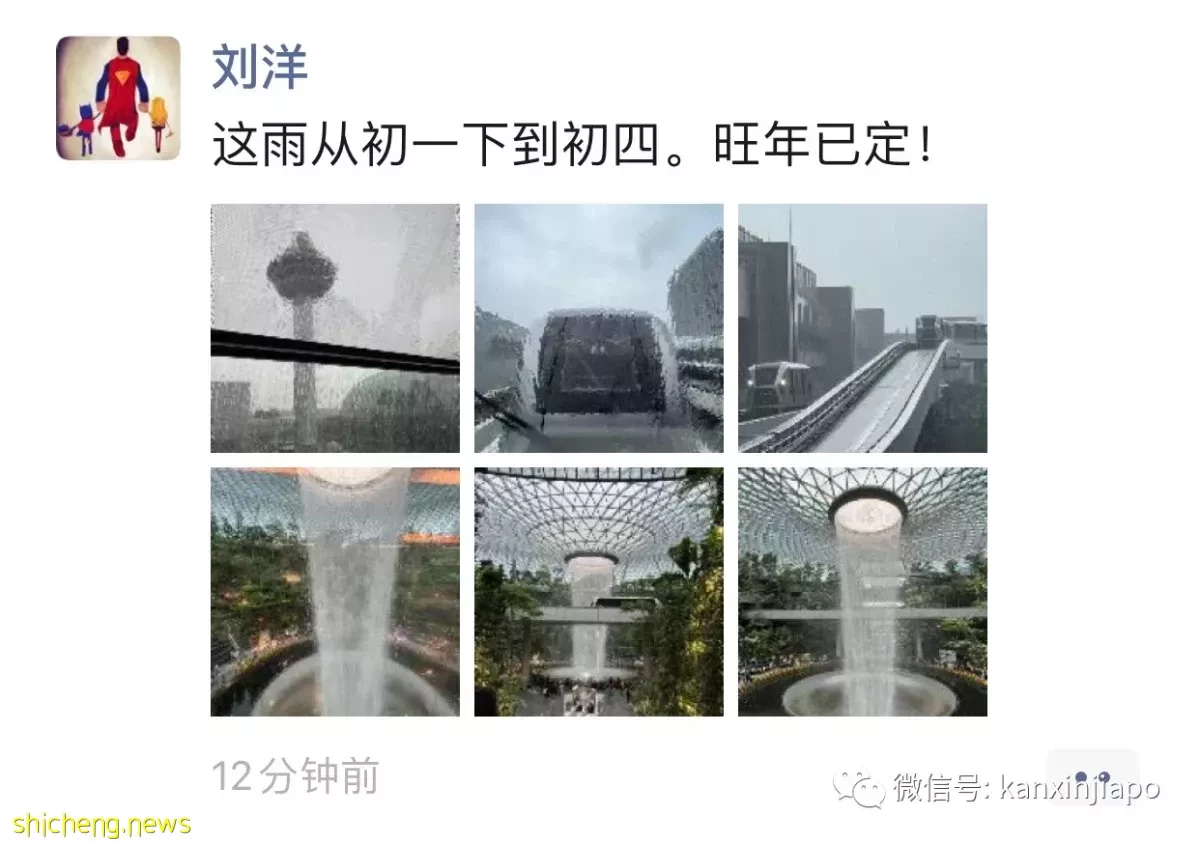
Task: View the last waterfall vortex photo
Action: pyautogui.click(x=862, y=592)
